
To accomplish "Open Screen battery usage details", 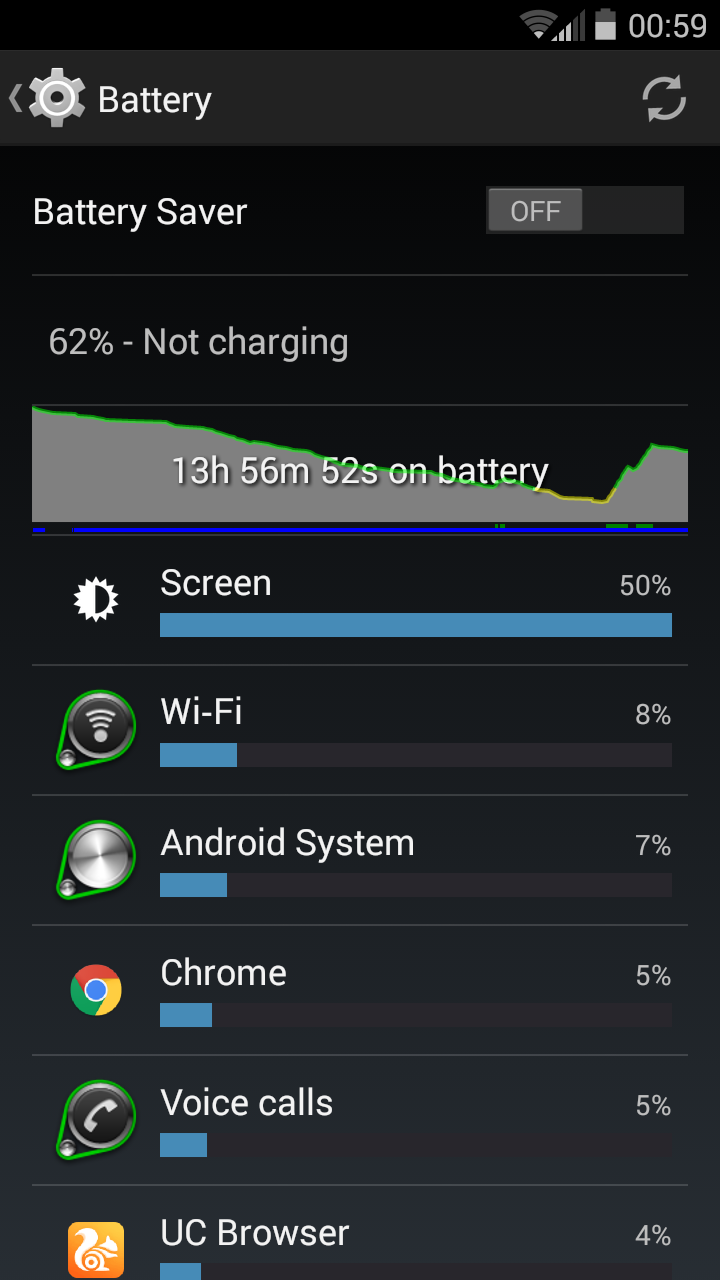I will [360, 600].
